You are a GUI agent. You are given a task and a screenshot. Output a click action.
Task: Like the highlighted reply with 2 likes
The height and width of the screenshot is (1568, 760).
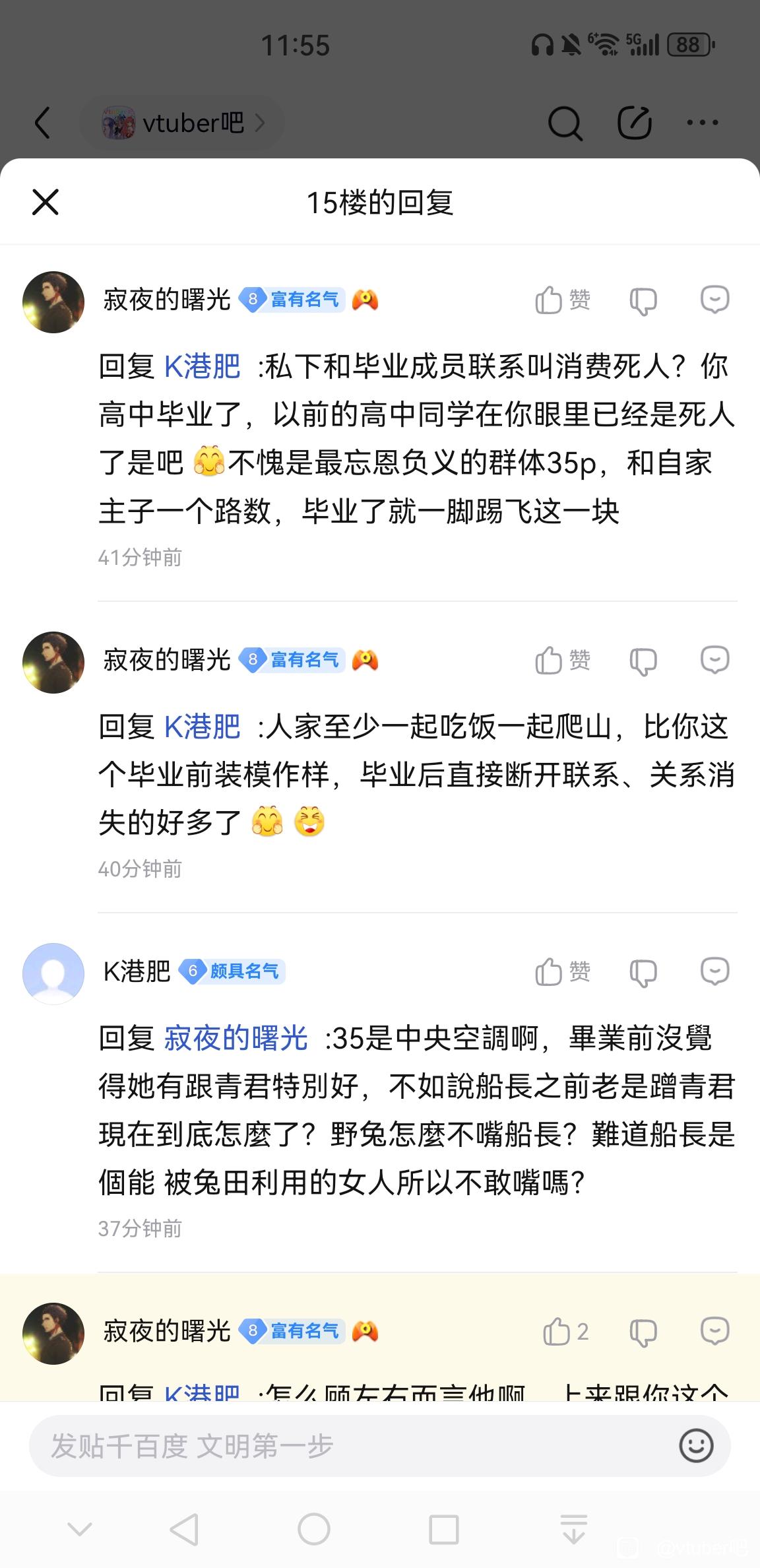point(565,1332)
